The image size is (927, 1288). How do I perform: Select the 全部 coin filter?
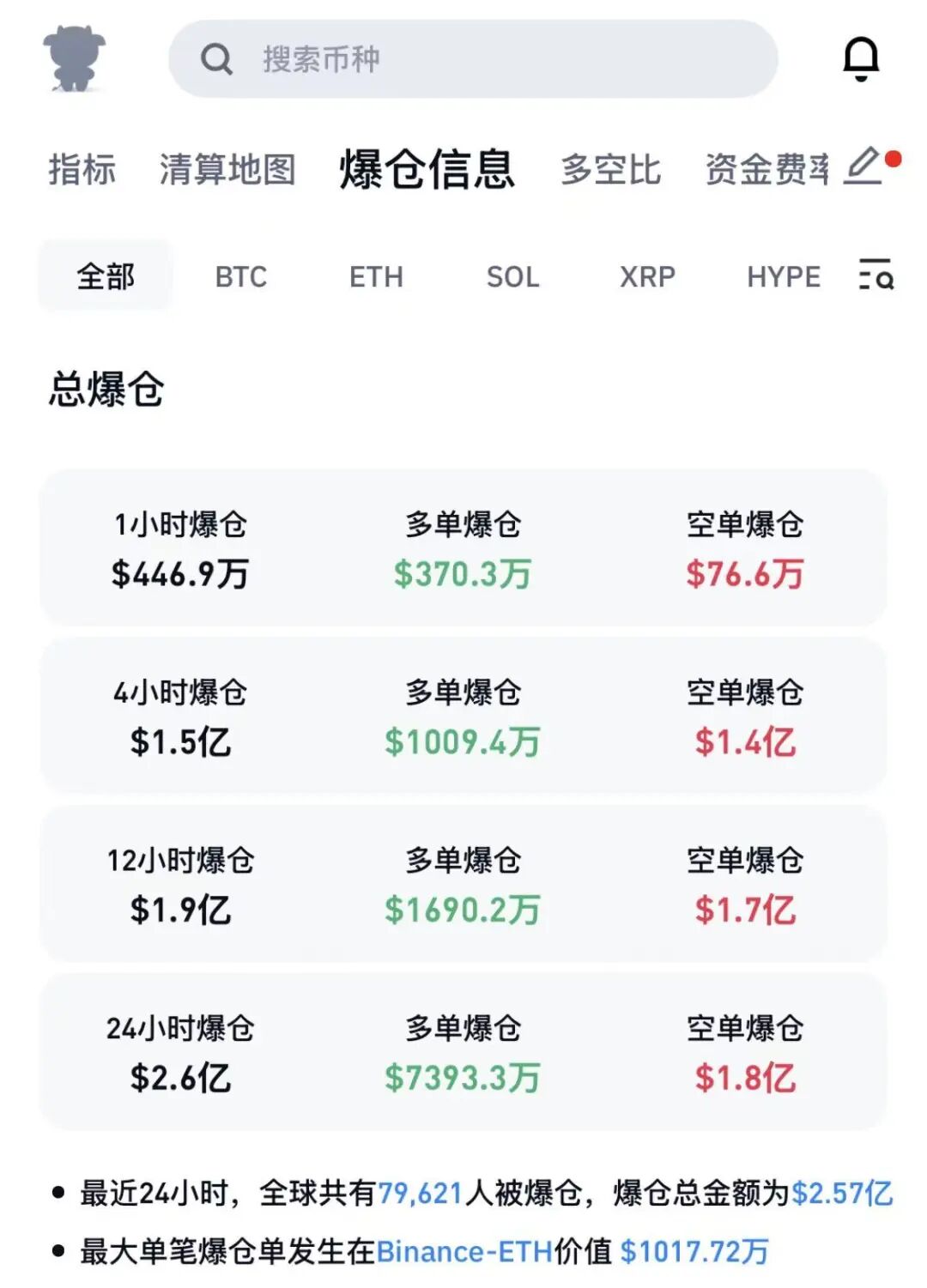point(106,276)
